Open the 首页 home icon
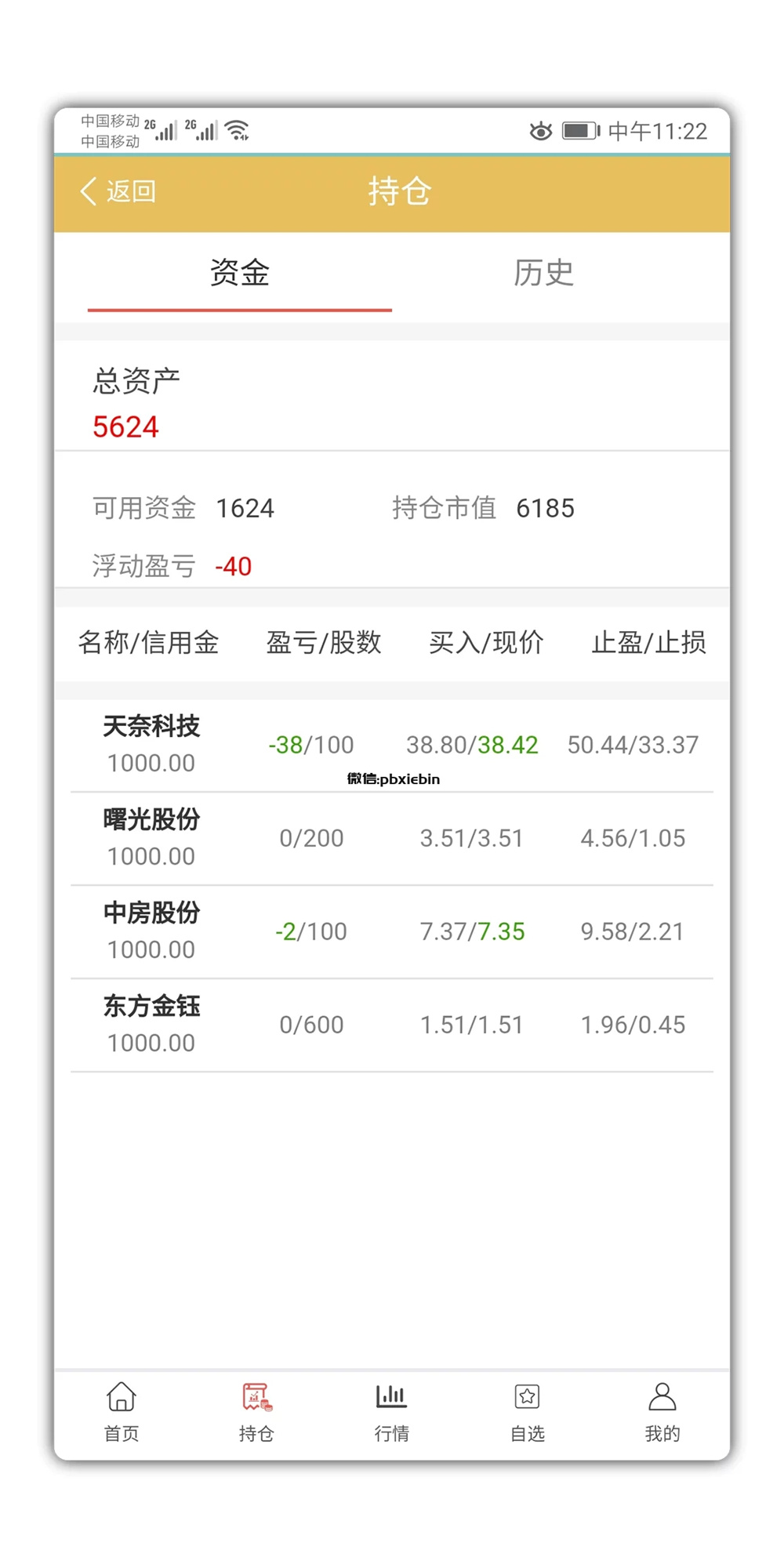This screenshot has width=784, height=1568. [122, 1411]
